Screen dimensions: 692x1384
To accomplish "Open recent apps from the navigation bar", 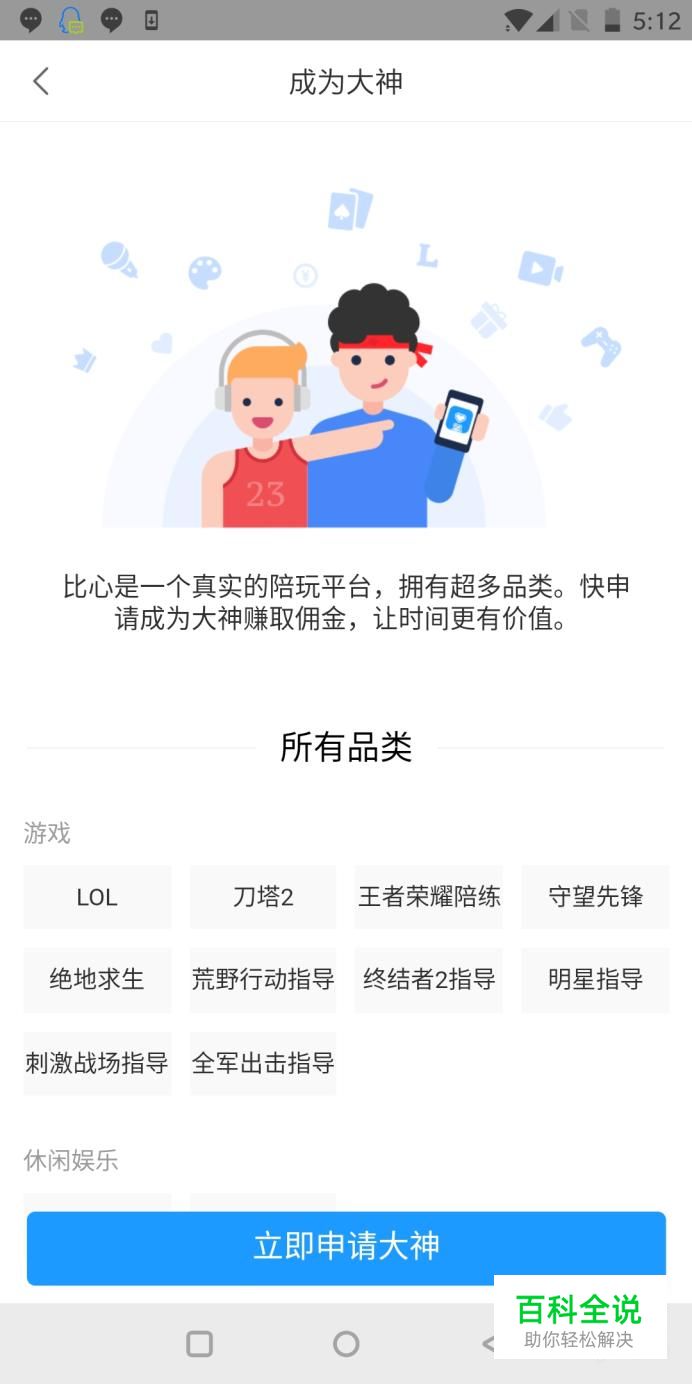I will click(200, 1344).
